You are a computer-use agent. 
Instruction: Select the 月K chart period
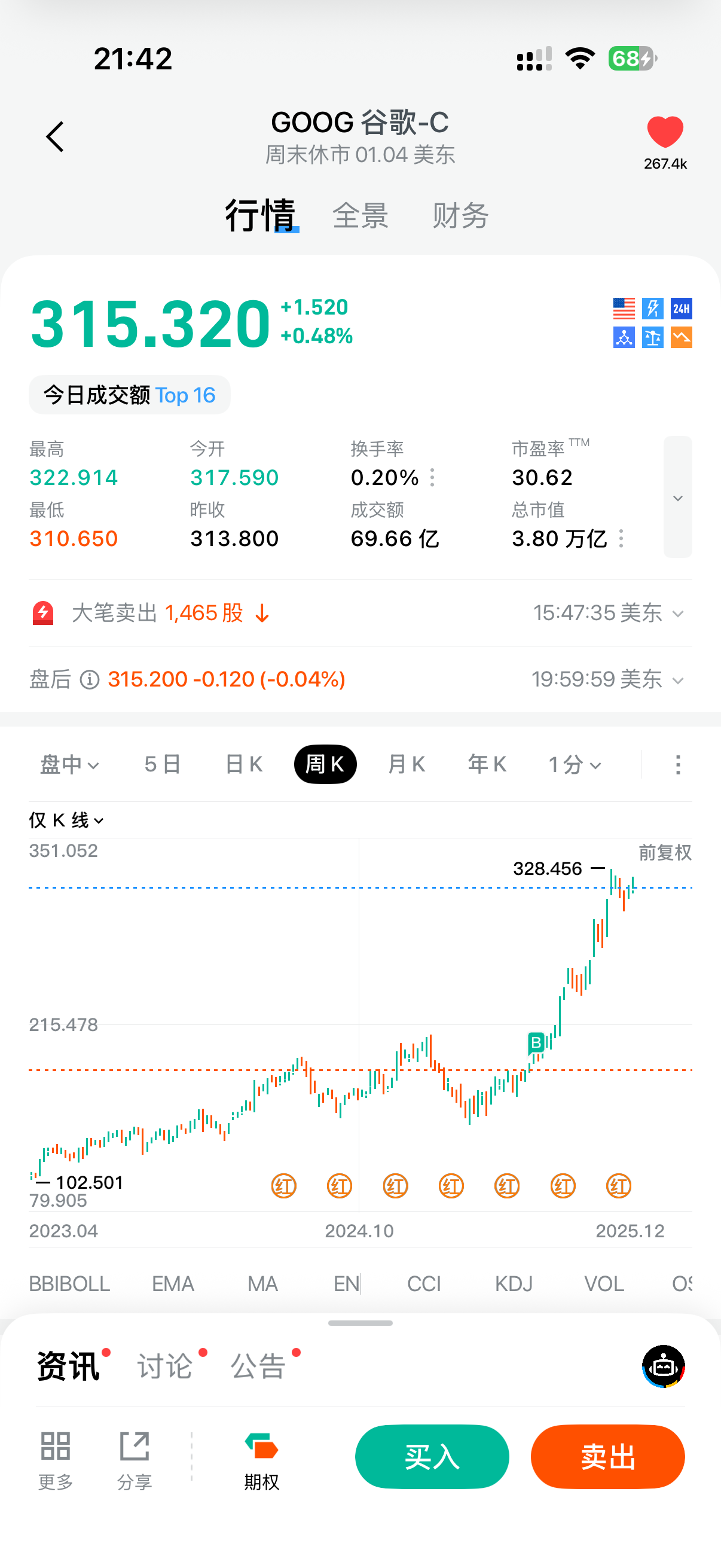coord(407,764)
